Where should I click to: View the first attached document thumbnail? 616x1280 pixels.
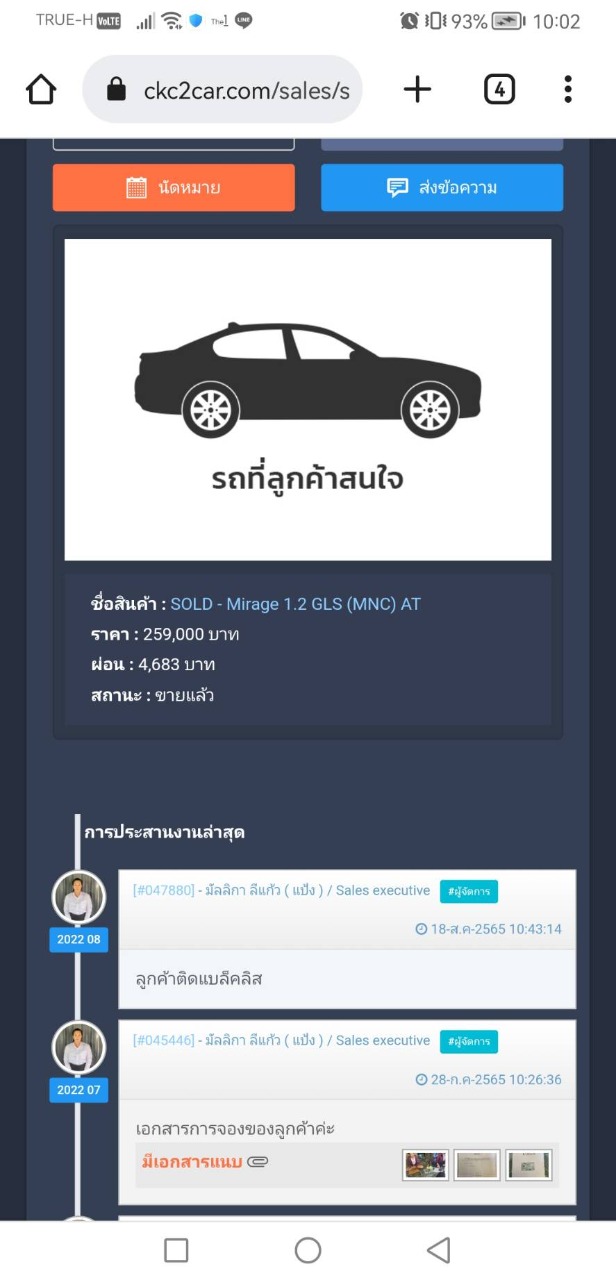point(424,1165)
